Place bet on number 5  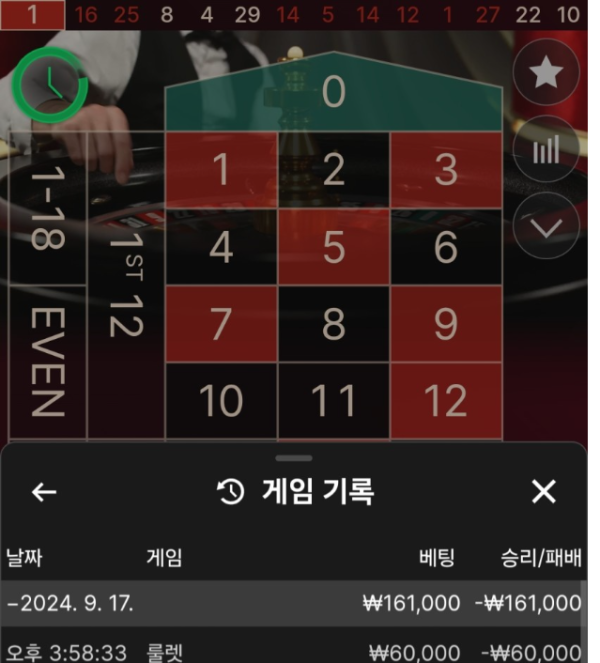point(334,246)
